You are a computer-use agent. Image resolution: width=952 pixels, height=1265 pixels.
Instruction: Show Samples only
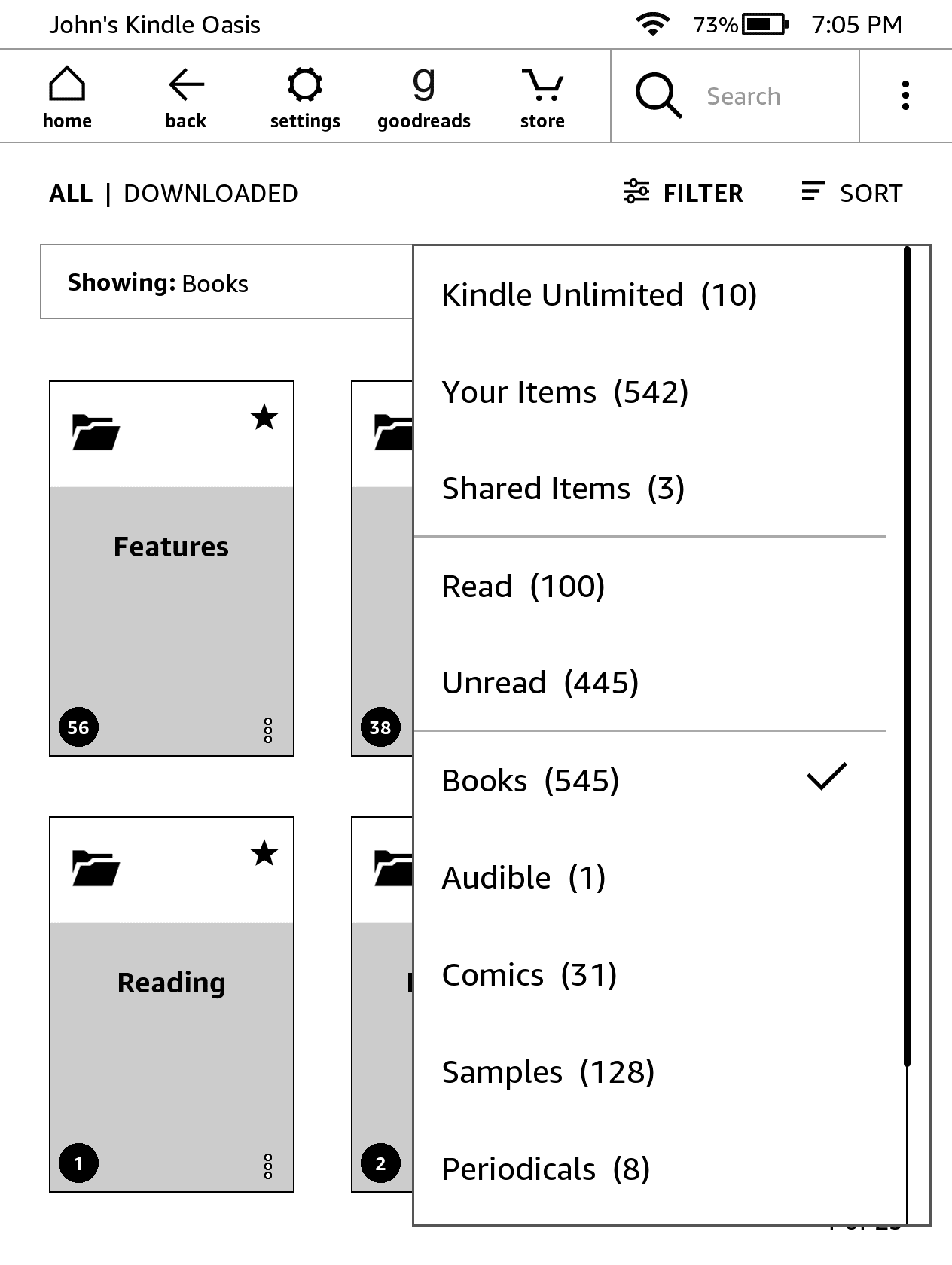(x=548, y=1072)
